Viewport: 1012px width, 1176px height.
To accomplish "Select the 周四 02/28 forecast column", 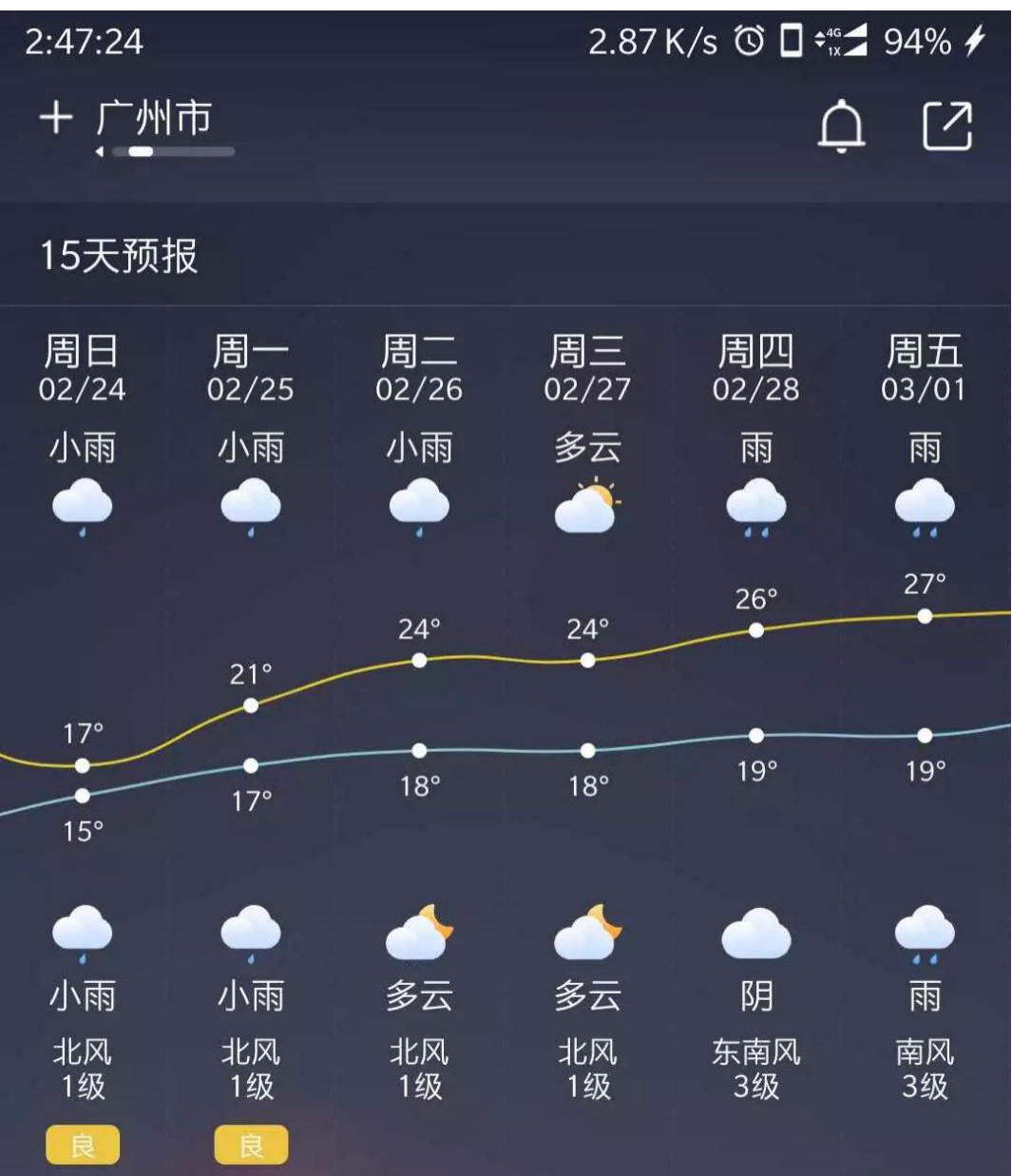I will (755, 369).
